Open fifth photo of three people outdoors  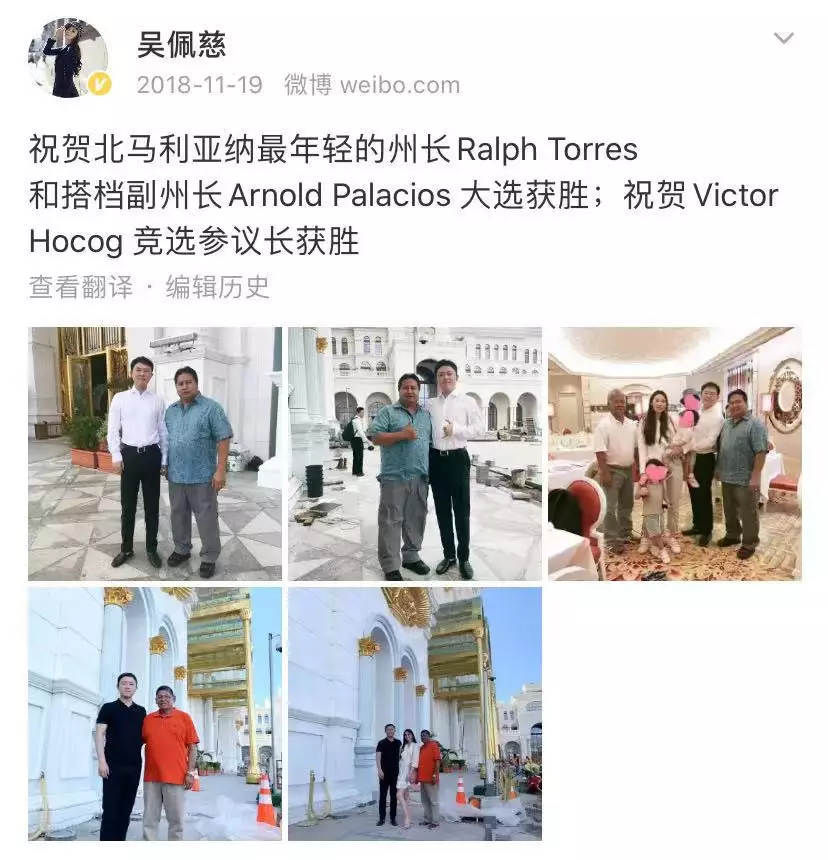pyautogui.click(x=415, y=713)
